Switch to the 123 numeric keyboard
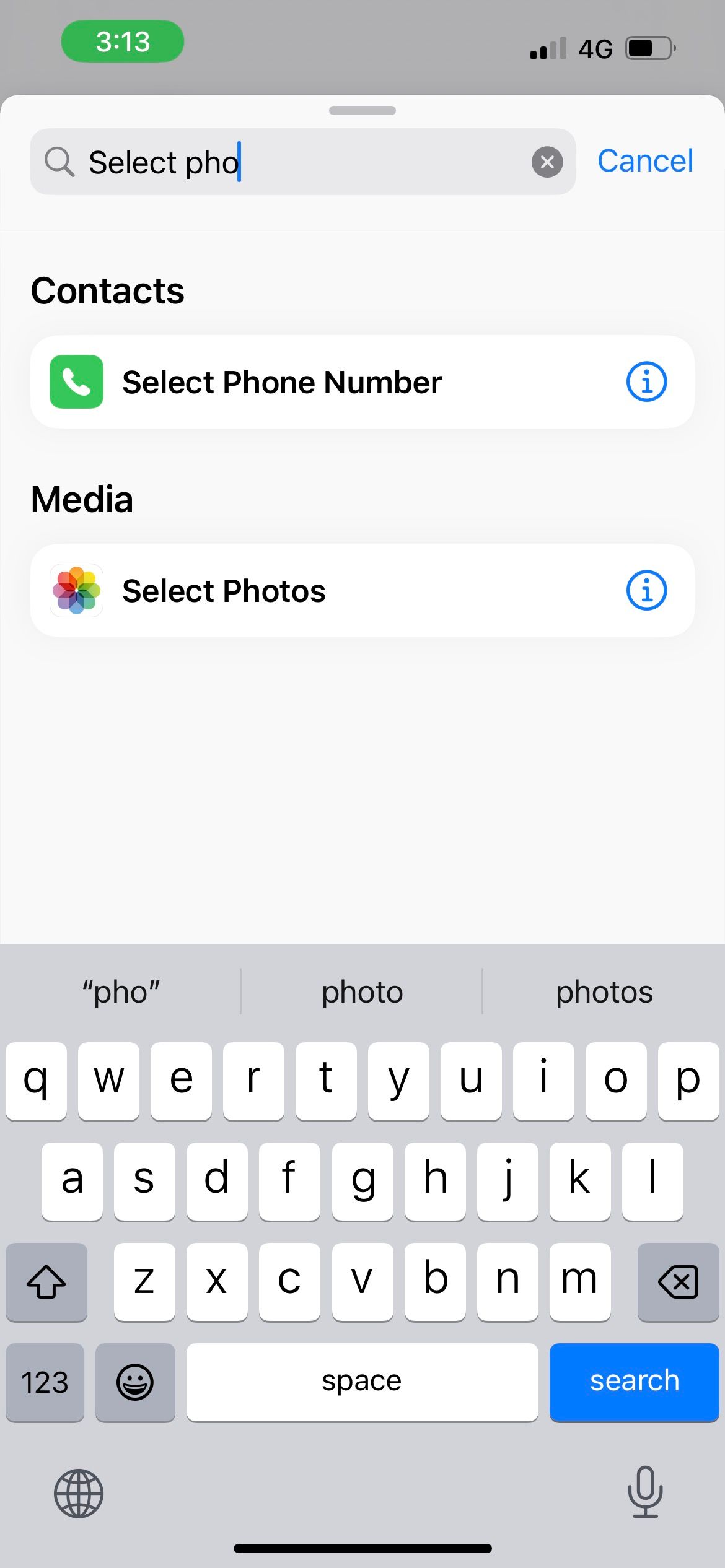This screenshot has height=1568, width=725. [45, 1382]
